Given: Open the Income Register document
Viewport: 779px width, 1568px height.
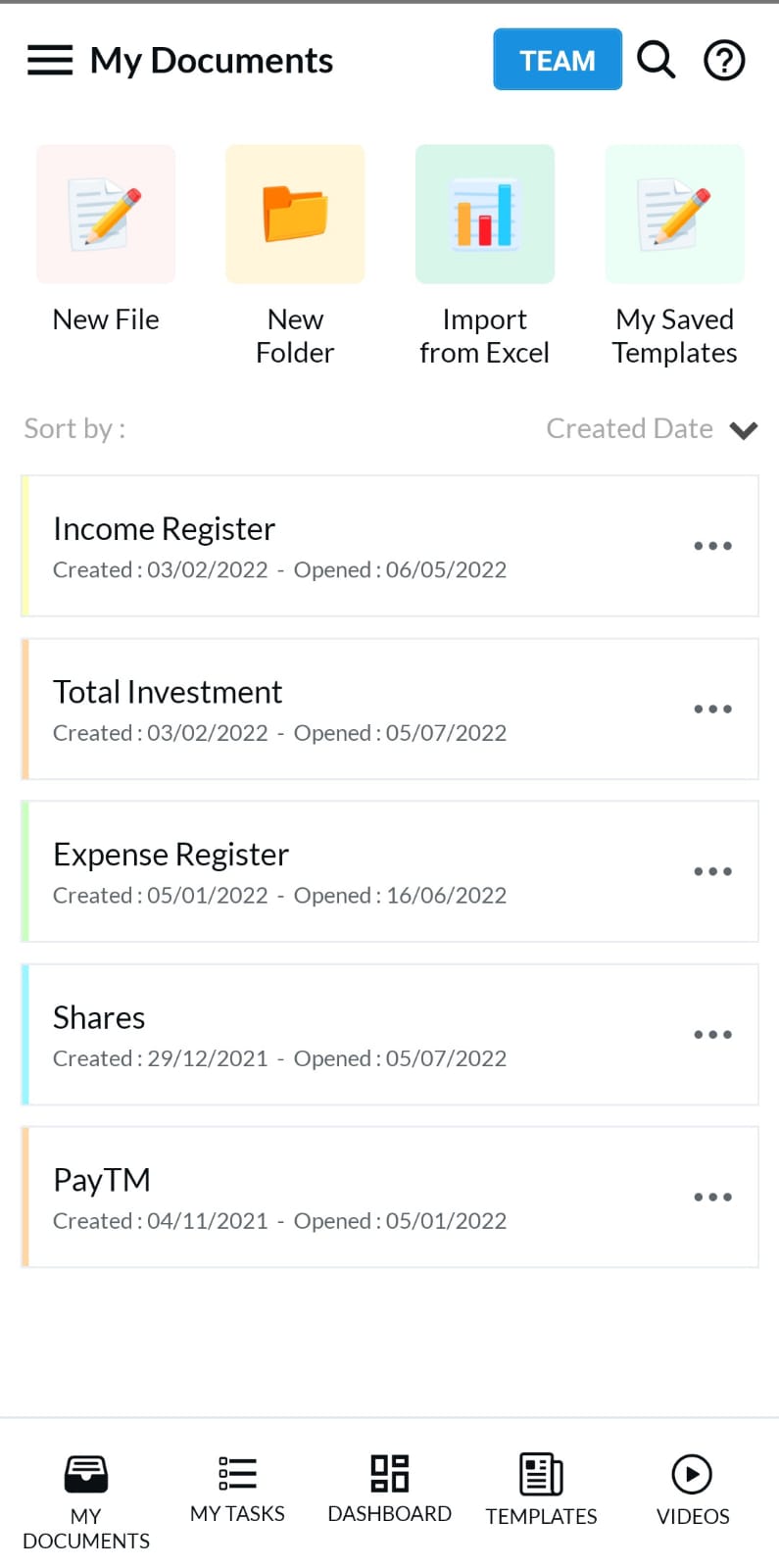Looking at the screenshot, I should 294,546.
